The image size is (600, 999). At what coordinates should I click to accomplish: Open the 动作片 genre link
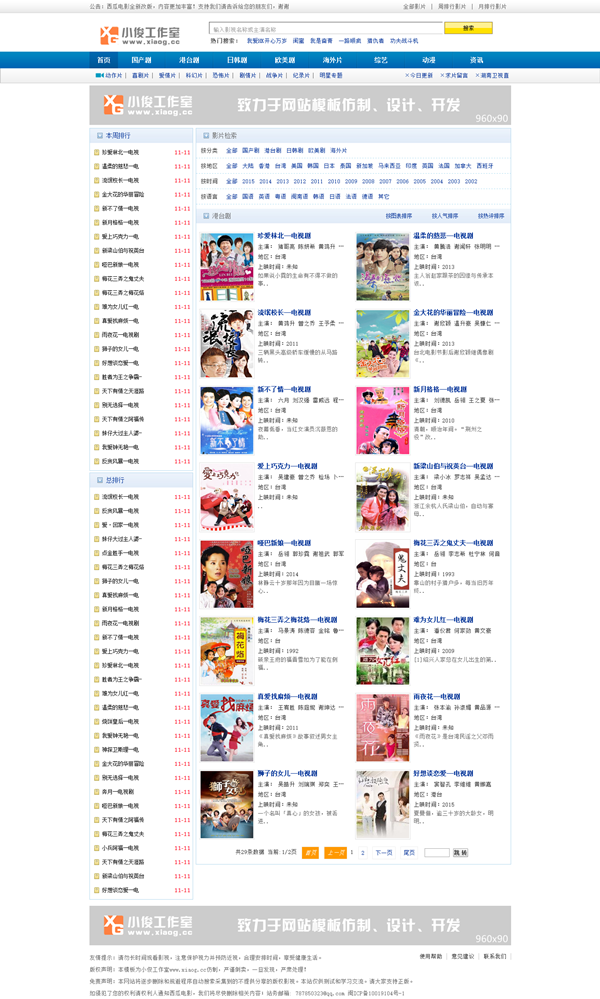[x=113, y=75]
